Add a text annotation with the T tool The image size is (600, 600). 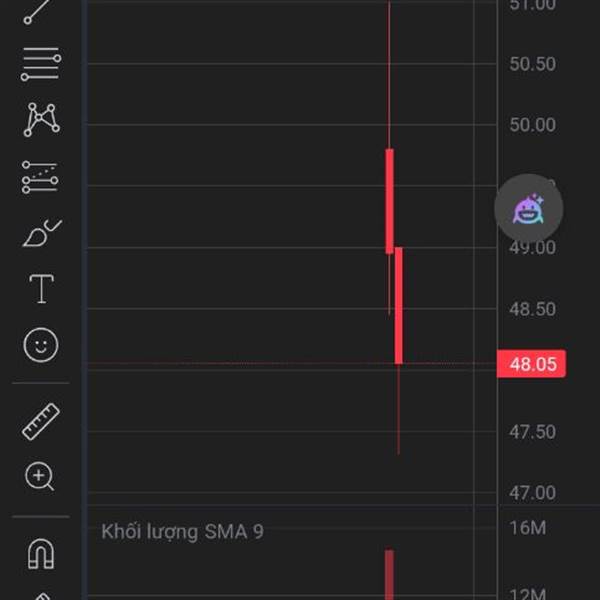[41, 289]
